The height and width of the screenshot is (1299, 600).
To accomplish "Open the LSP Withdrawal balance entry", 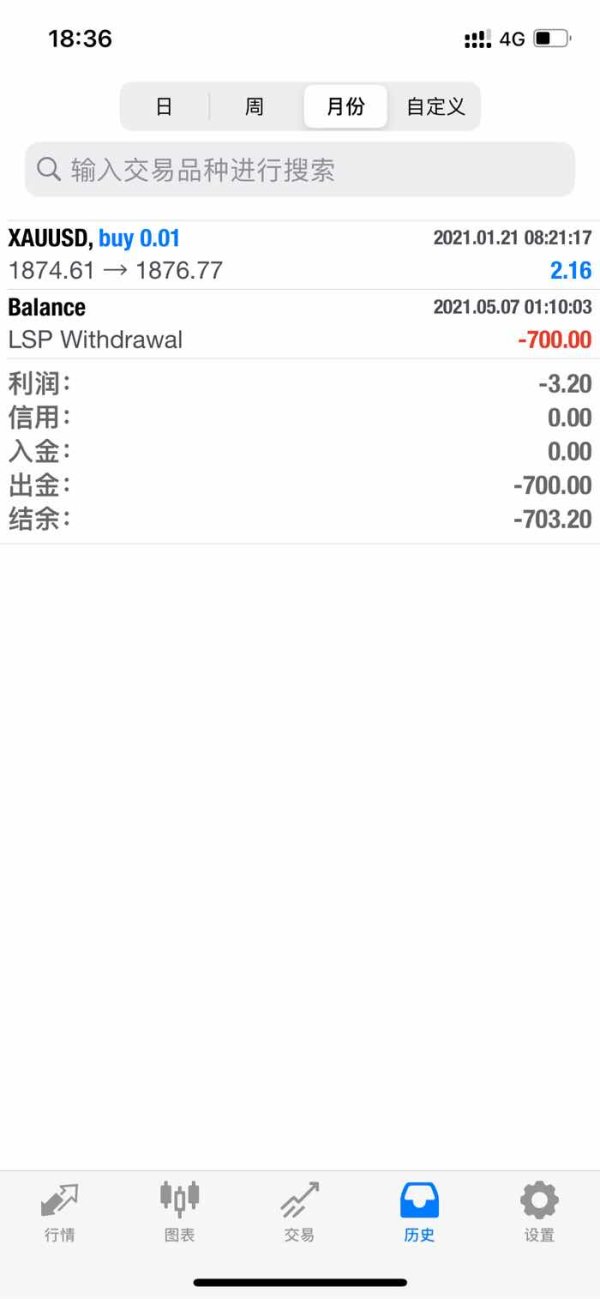I will click(300, 323).
